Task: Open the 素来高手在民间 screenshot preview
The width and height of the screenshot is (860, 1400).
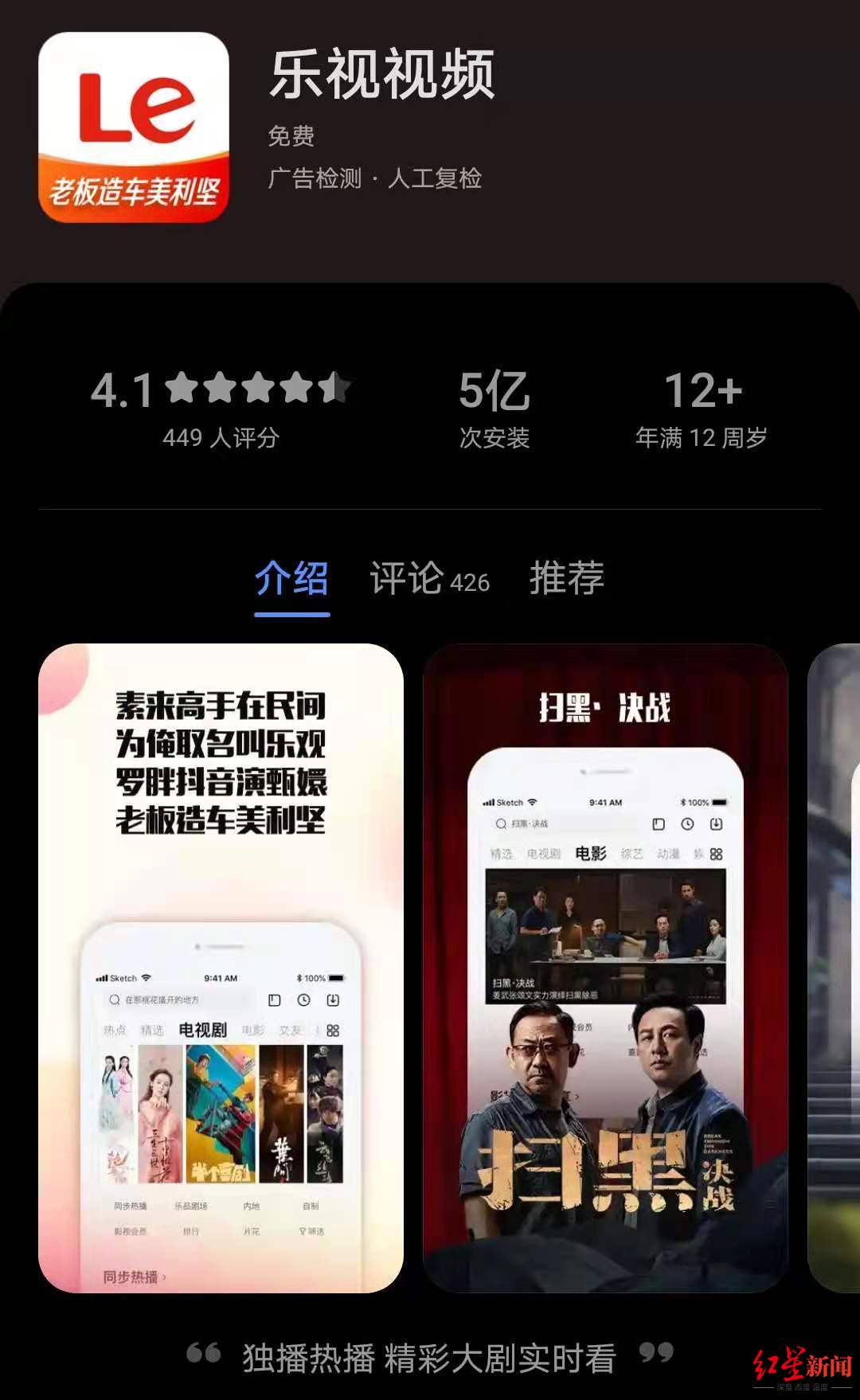Action: pyautogui.click(x=221, y=968)
